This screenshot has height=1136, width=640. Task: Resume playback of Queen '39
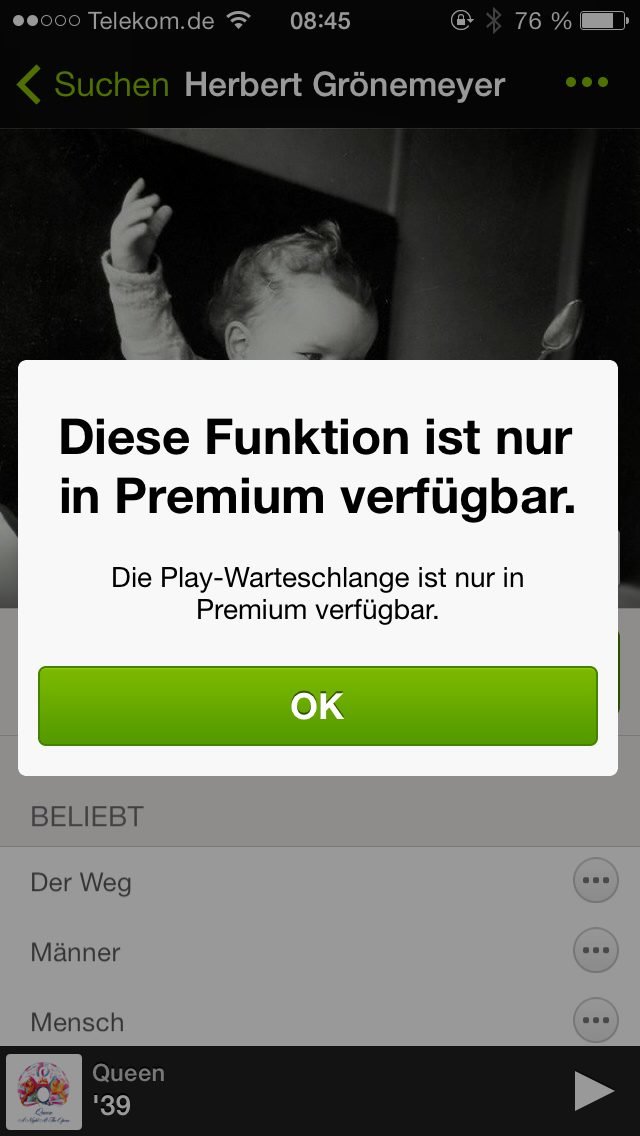(x=593, y=1090)
